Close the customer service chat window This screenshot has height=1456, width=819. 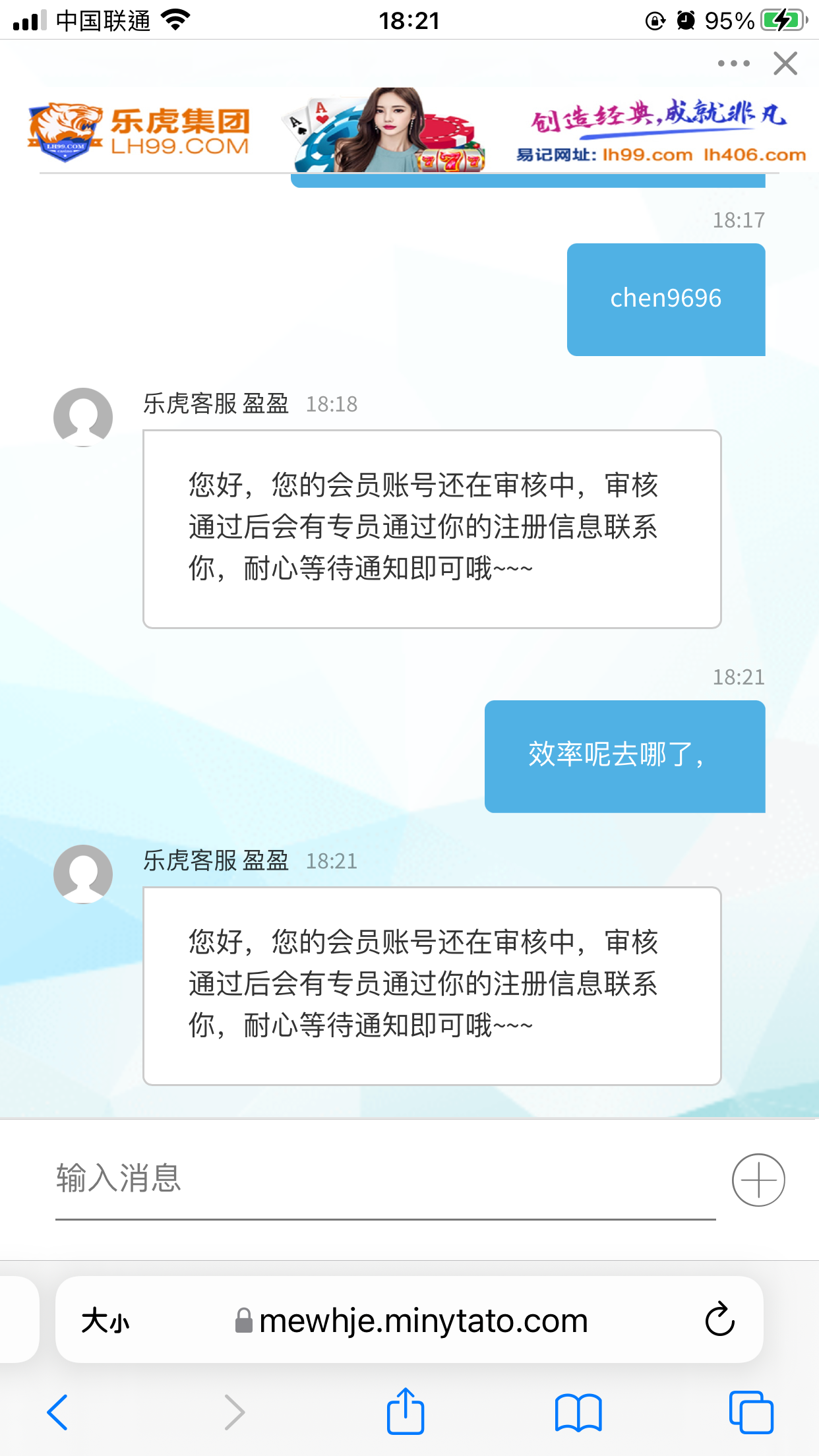coord(785,64)
